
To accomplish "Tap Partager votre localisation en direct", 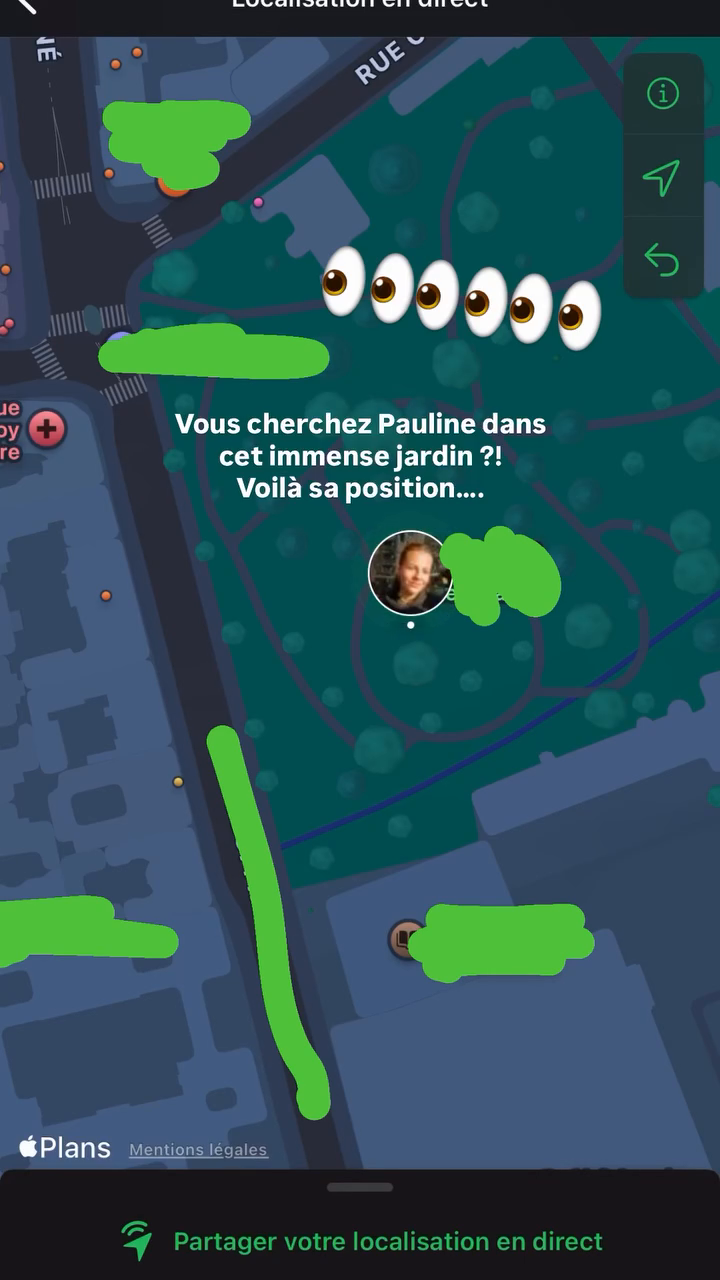I will pos(362,1241).
